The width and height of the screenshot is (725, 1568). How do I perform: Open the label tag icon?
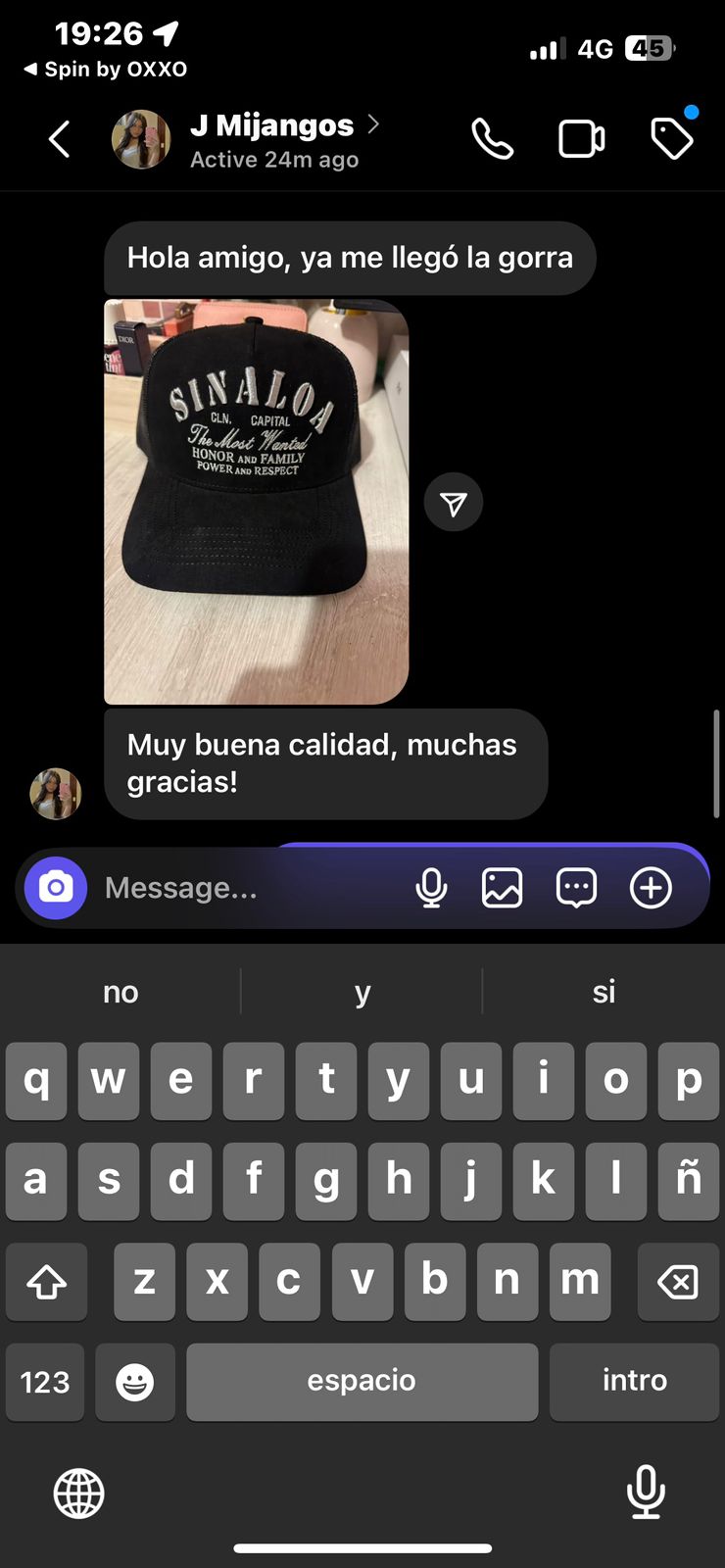click(x=672, y=138)
